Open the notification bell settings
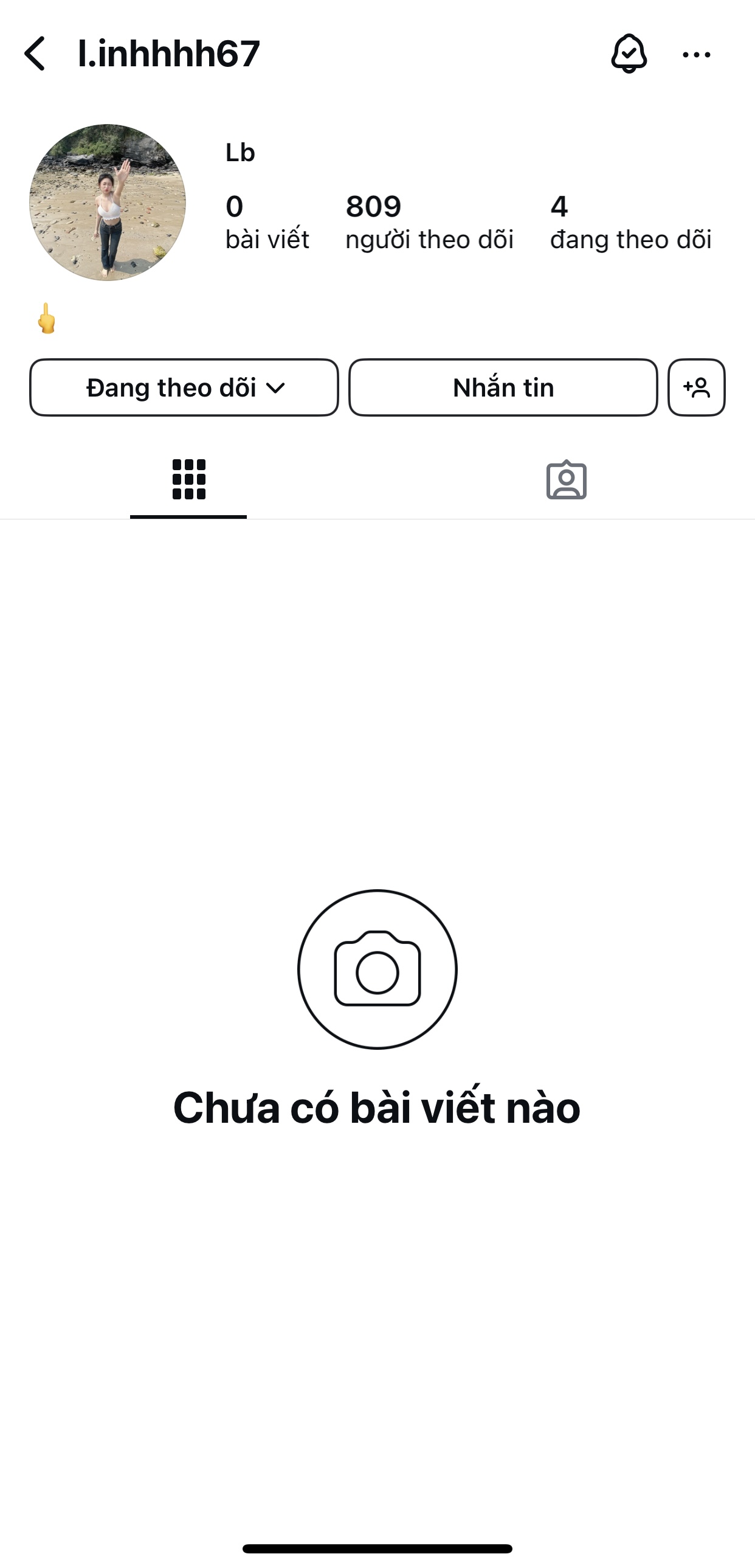 629,54
